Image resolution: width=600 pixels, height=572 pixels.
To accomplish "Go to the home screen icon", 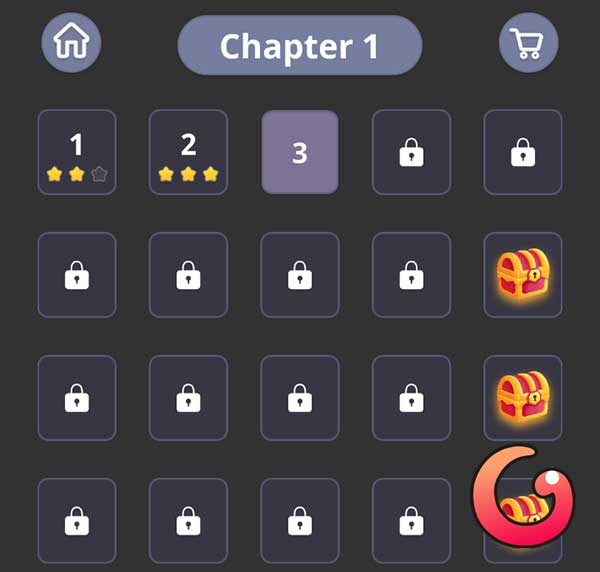I will 71,42.
